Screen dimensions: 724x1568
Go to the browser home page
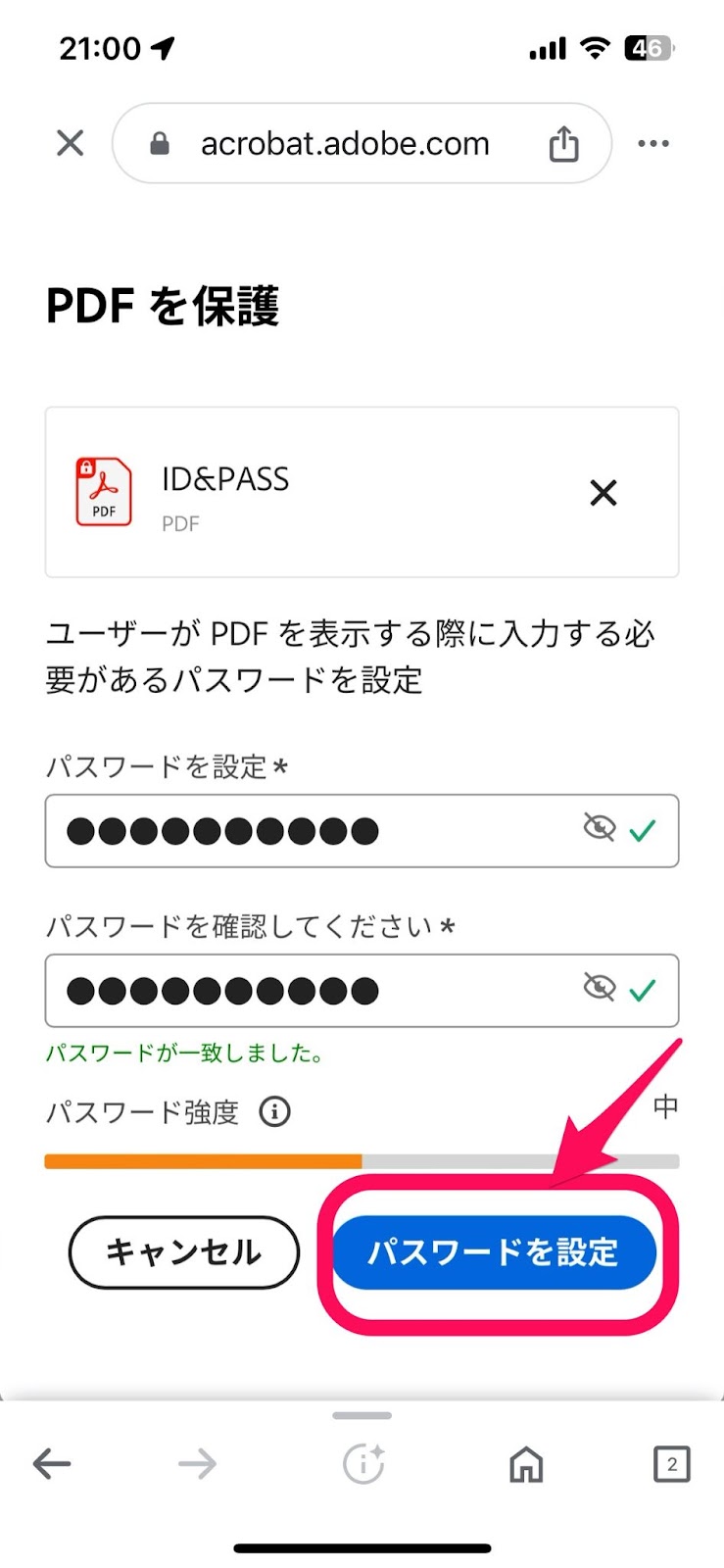[526, 1464]
